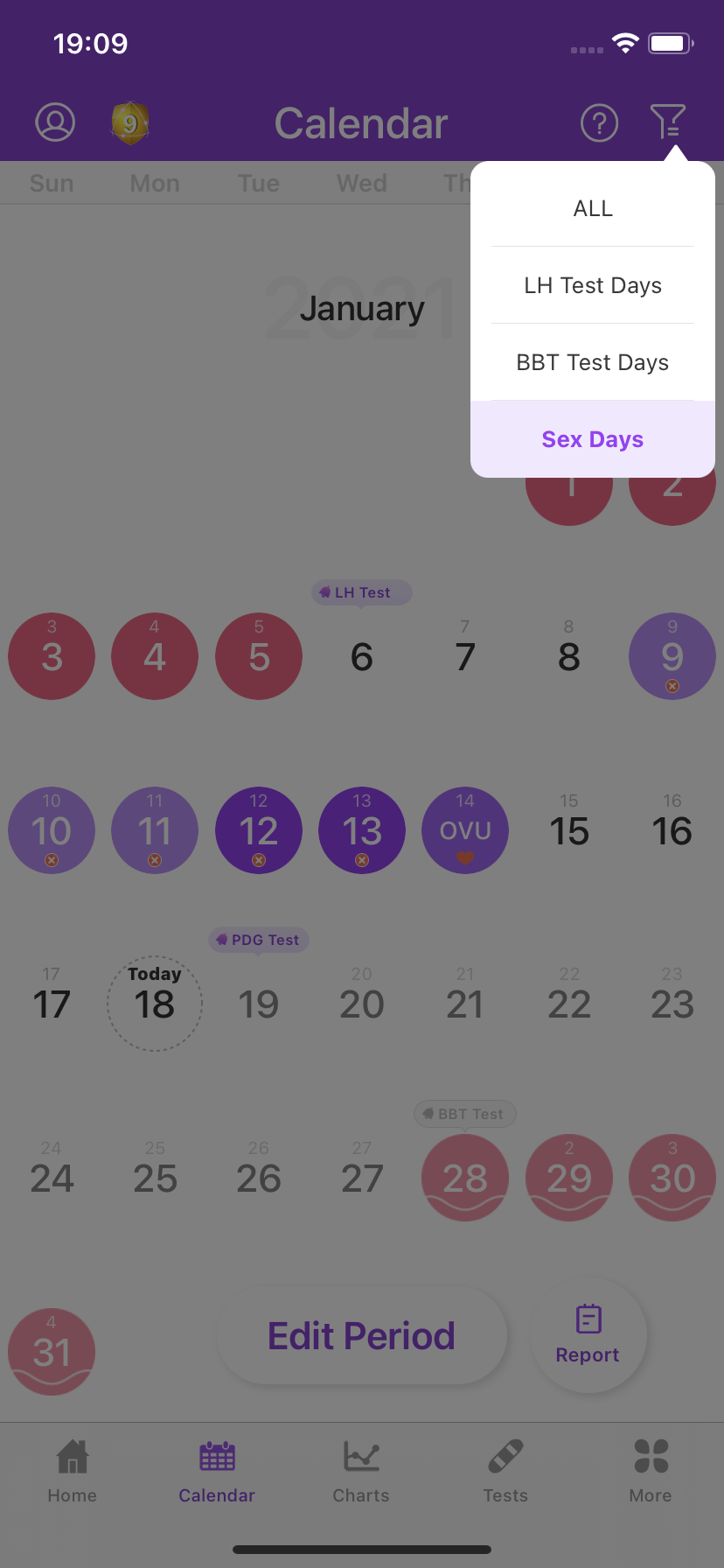
Task: Open the gold badge icon
Action: pos(130,122)
